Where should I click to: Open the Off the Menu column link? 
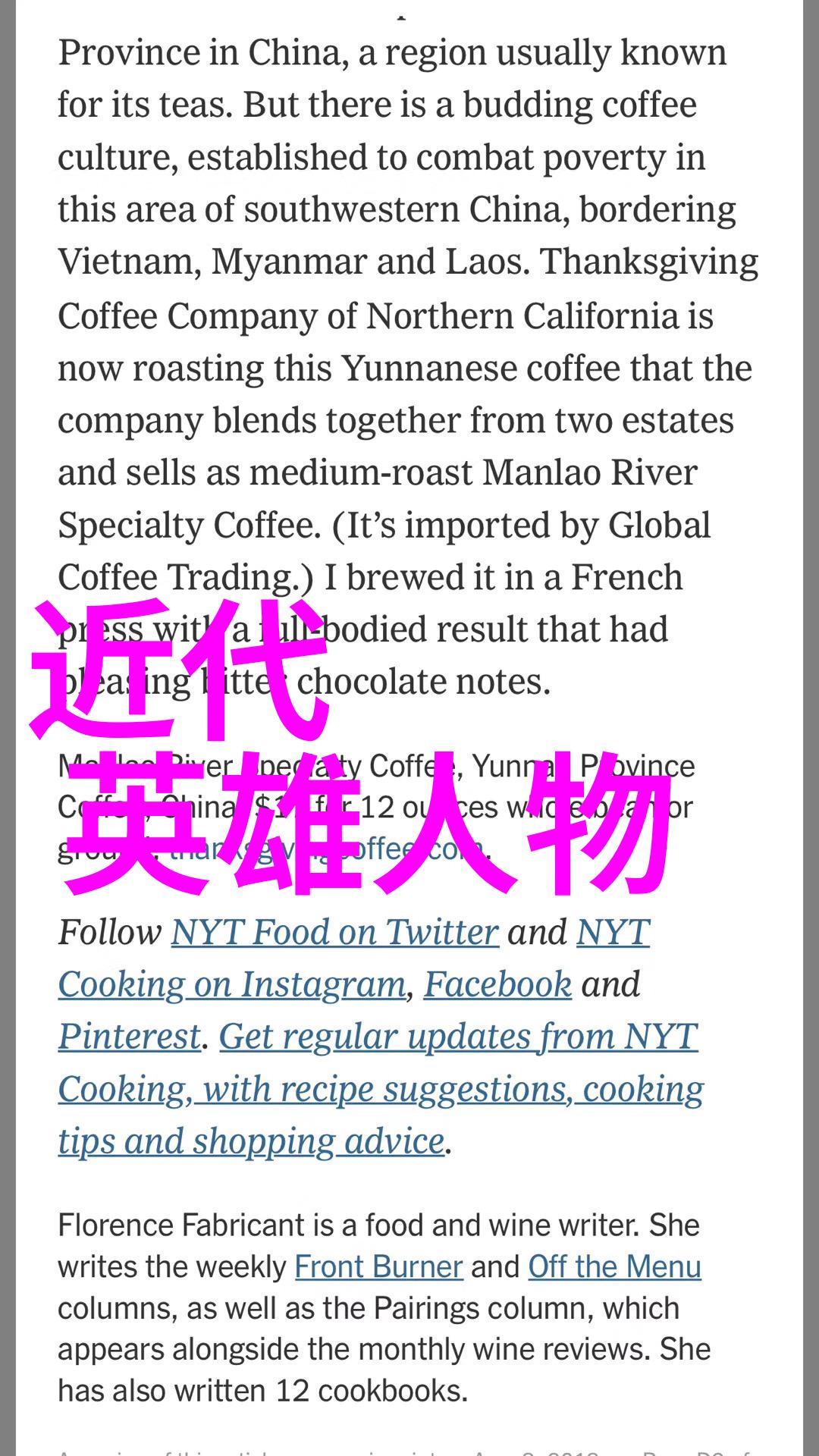tap(614, 1266)
